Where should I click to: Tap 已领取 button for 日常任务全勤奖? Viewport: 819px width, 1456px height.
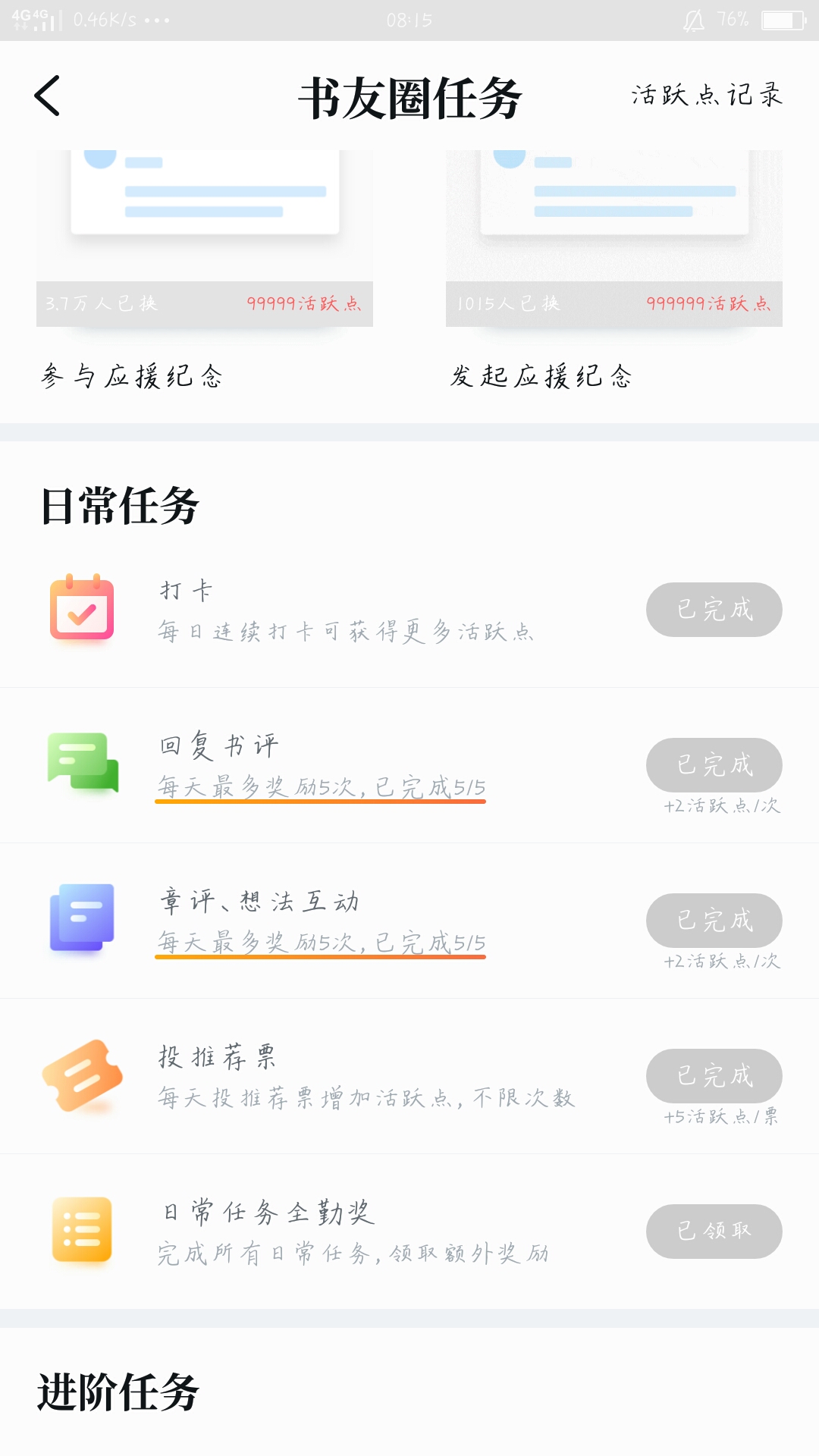pyautogui.click(x=714, y=1232)
